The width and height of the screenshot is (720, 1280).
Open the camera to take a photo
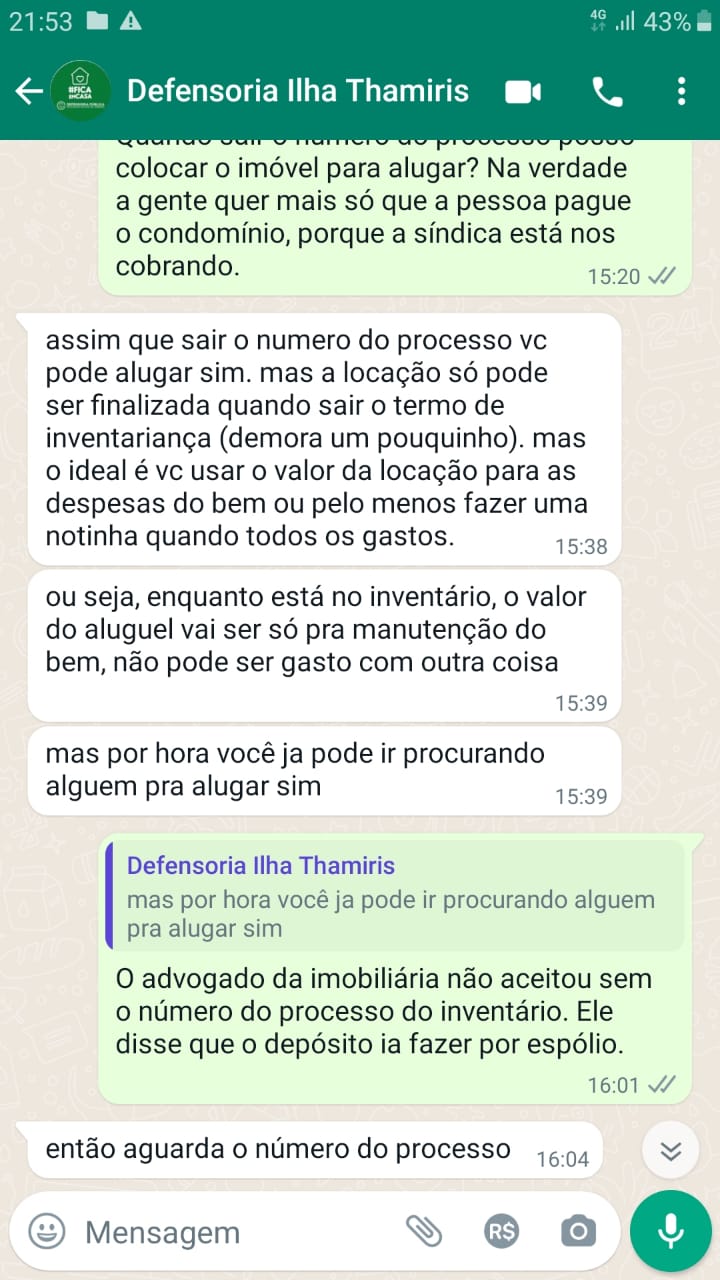577,1231
